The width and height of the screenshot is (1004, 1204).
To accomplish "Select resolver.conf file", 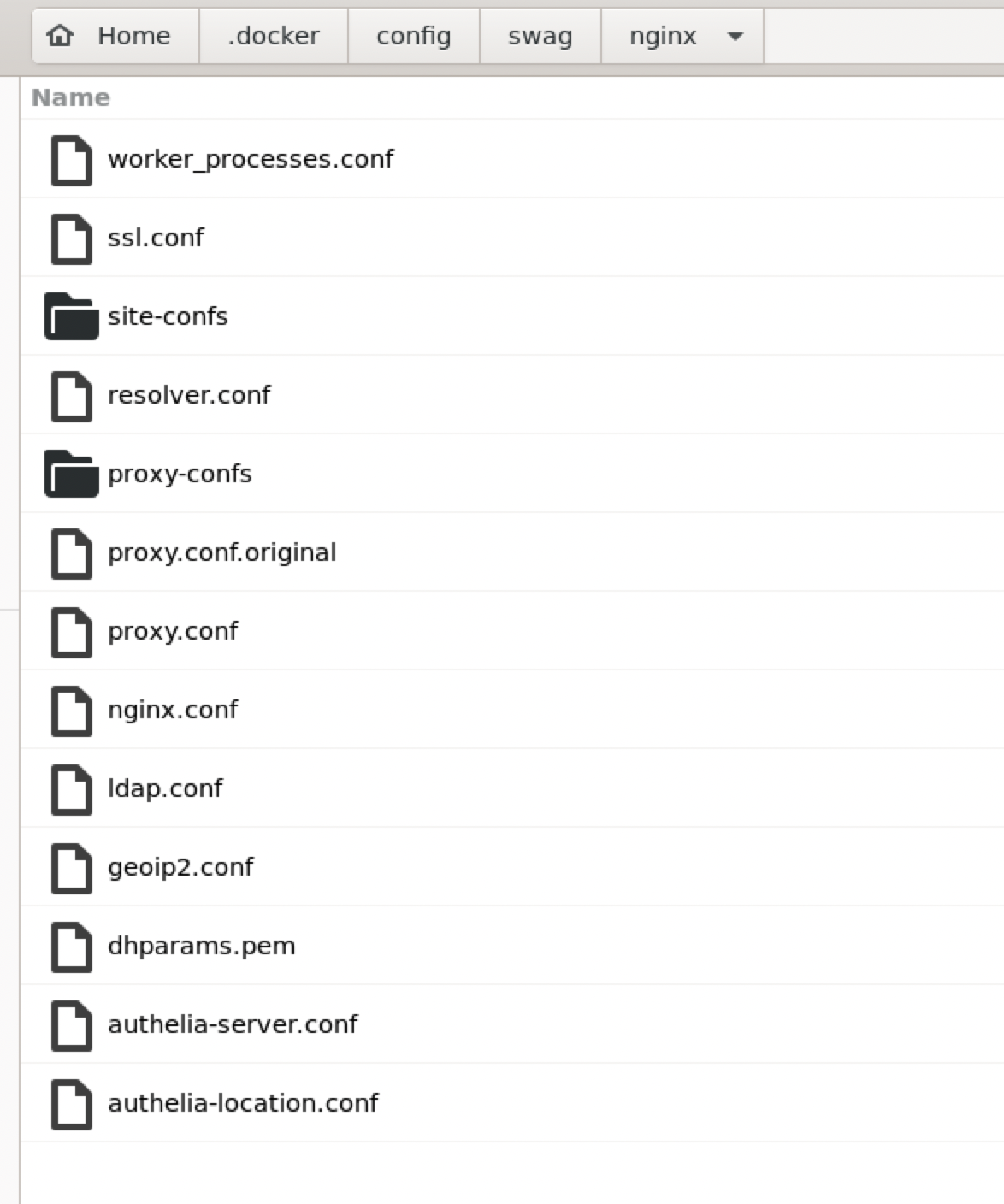I will (x=511, y=395).
